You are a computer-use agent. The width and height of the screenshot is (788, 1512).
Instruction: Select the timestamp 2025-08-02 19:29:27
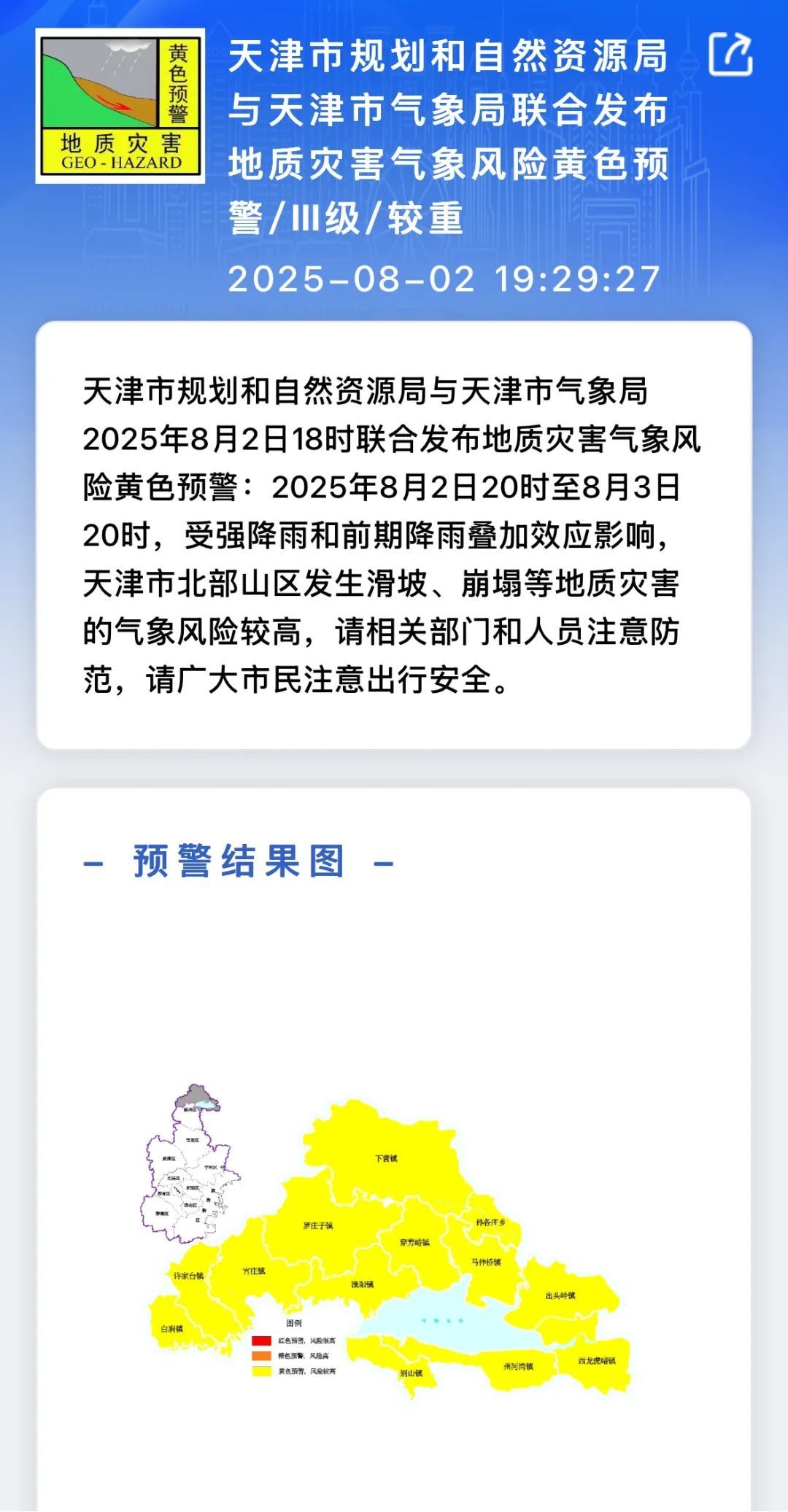[444, 276]
